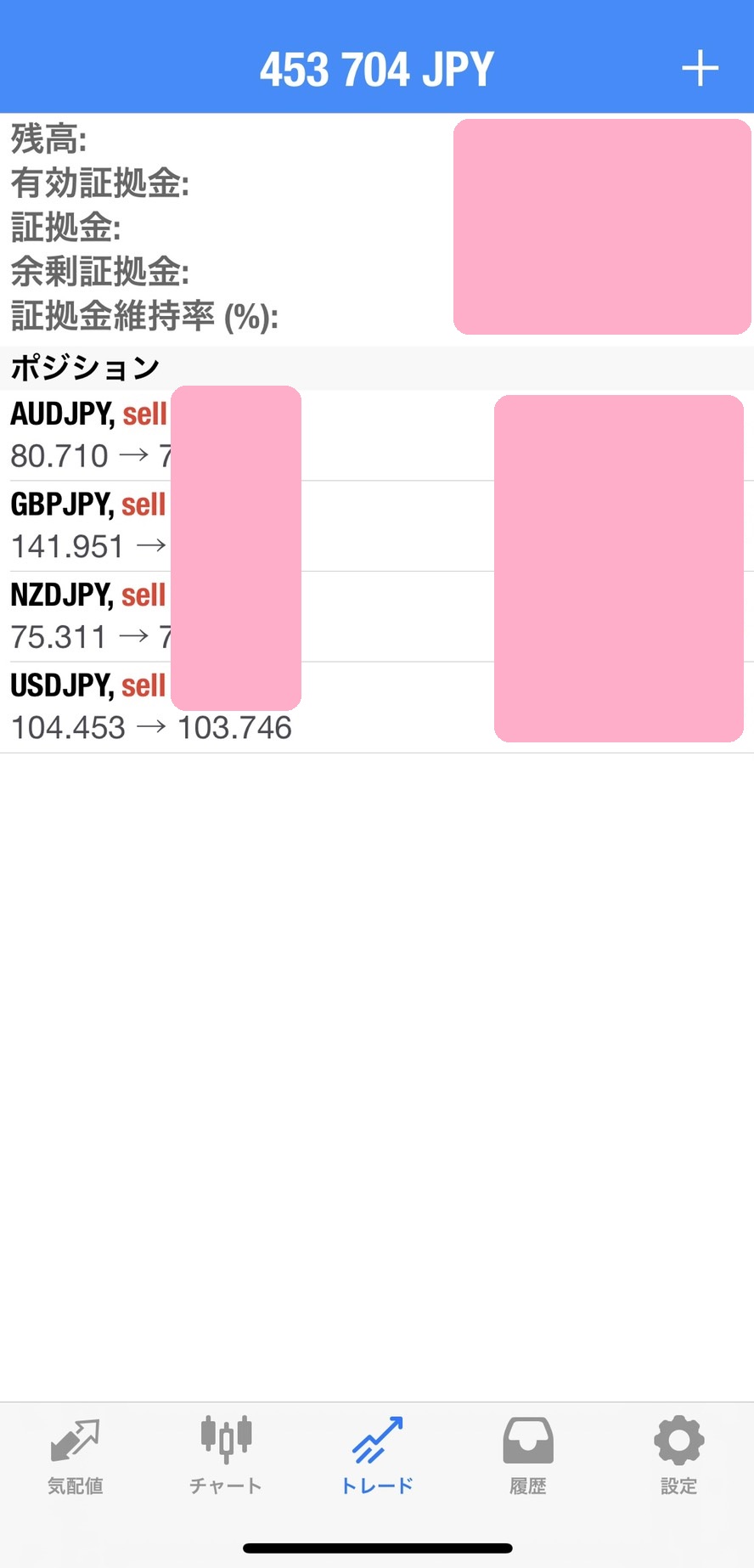The image size is (754, 1568).
Task: Select the NZDJPY sell position row
Action: (x=377, y=616)
